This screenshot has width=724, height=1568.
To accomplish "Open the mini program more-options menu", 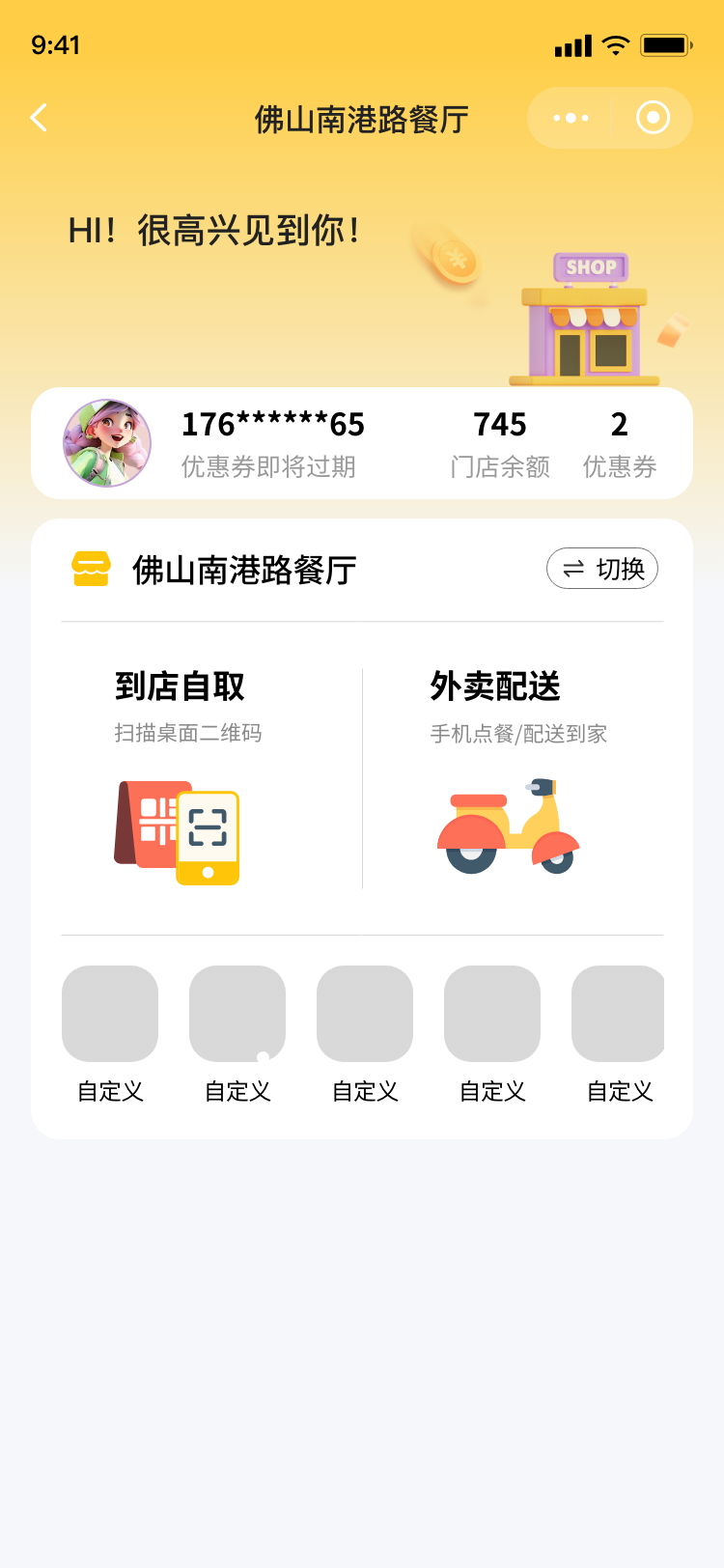I will point(571,118).
